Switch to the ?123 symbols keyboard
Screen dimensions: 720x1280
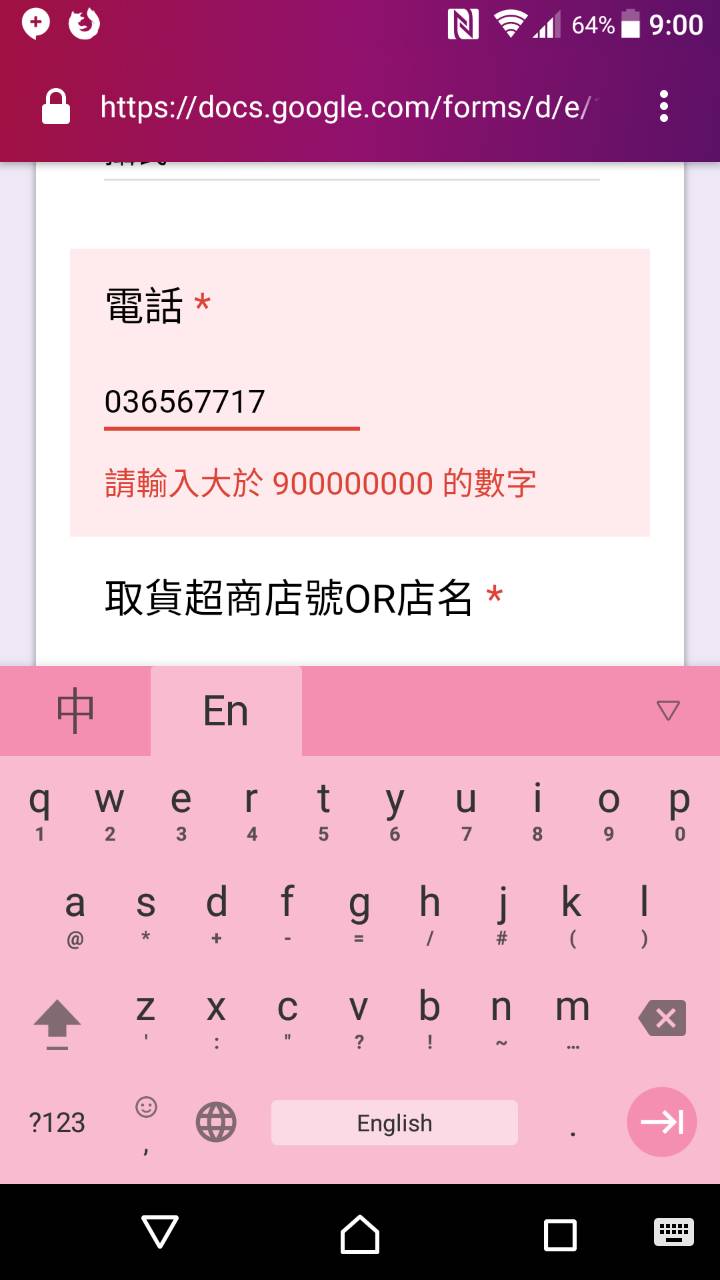coord(57,1122)
